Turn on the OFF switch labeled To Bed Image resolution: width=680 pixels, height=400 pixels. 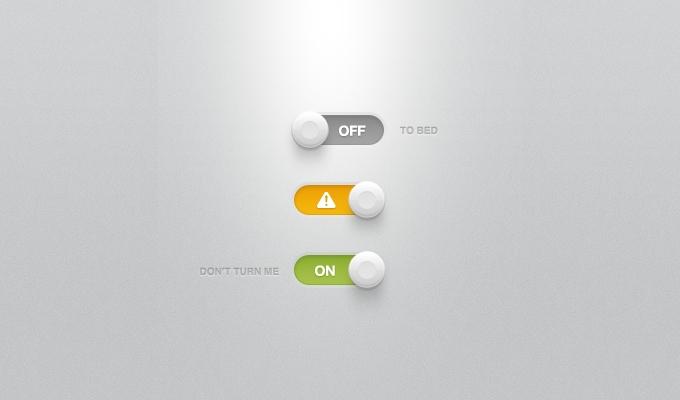point(338,130)
